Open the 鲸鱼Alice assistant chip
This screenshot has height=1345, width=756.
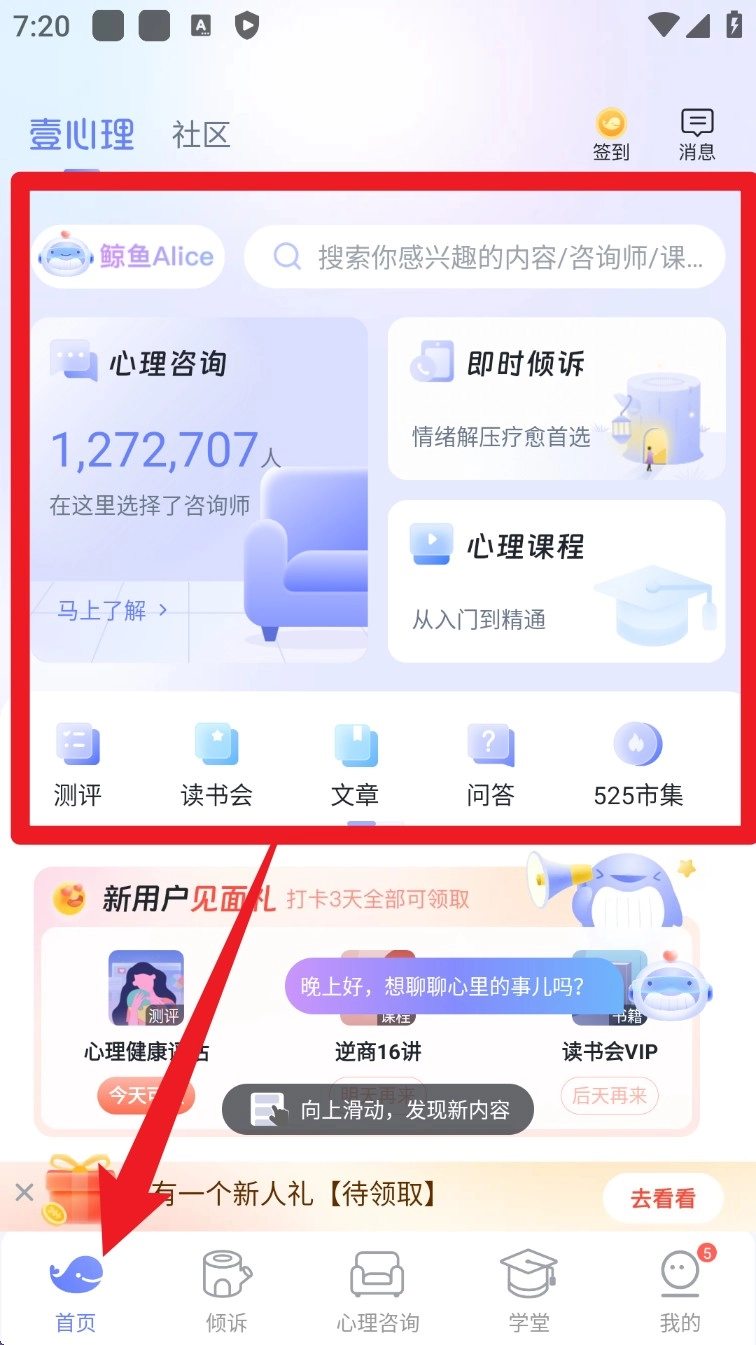[x=129, y=257]
